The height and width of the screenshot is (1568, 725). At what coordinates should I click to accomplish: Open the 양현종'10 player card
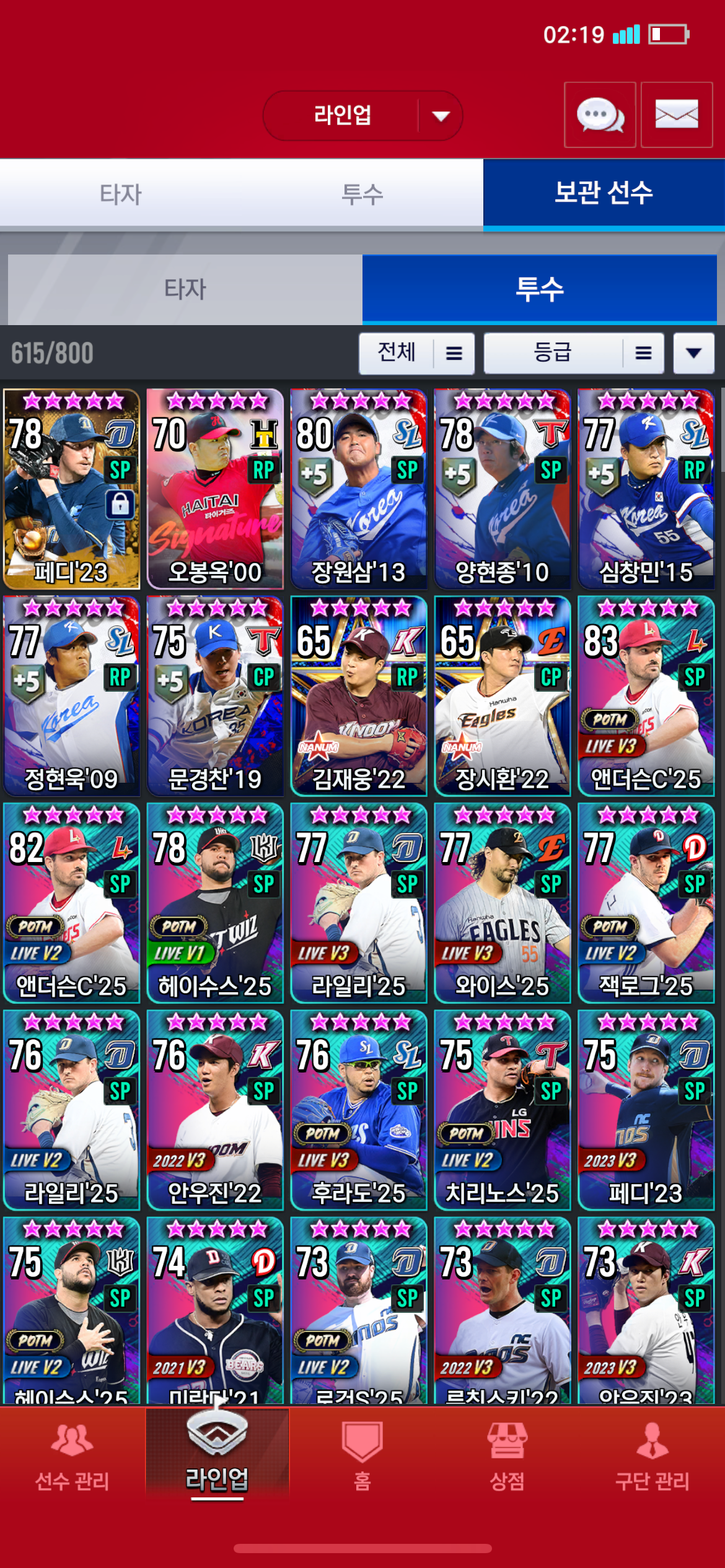coord(503,489)
